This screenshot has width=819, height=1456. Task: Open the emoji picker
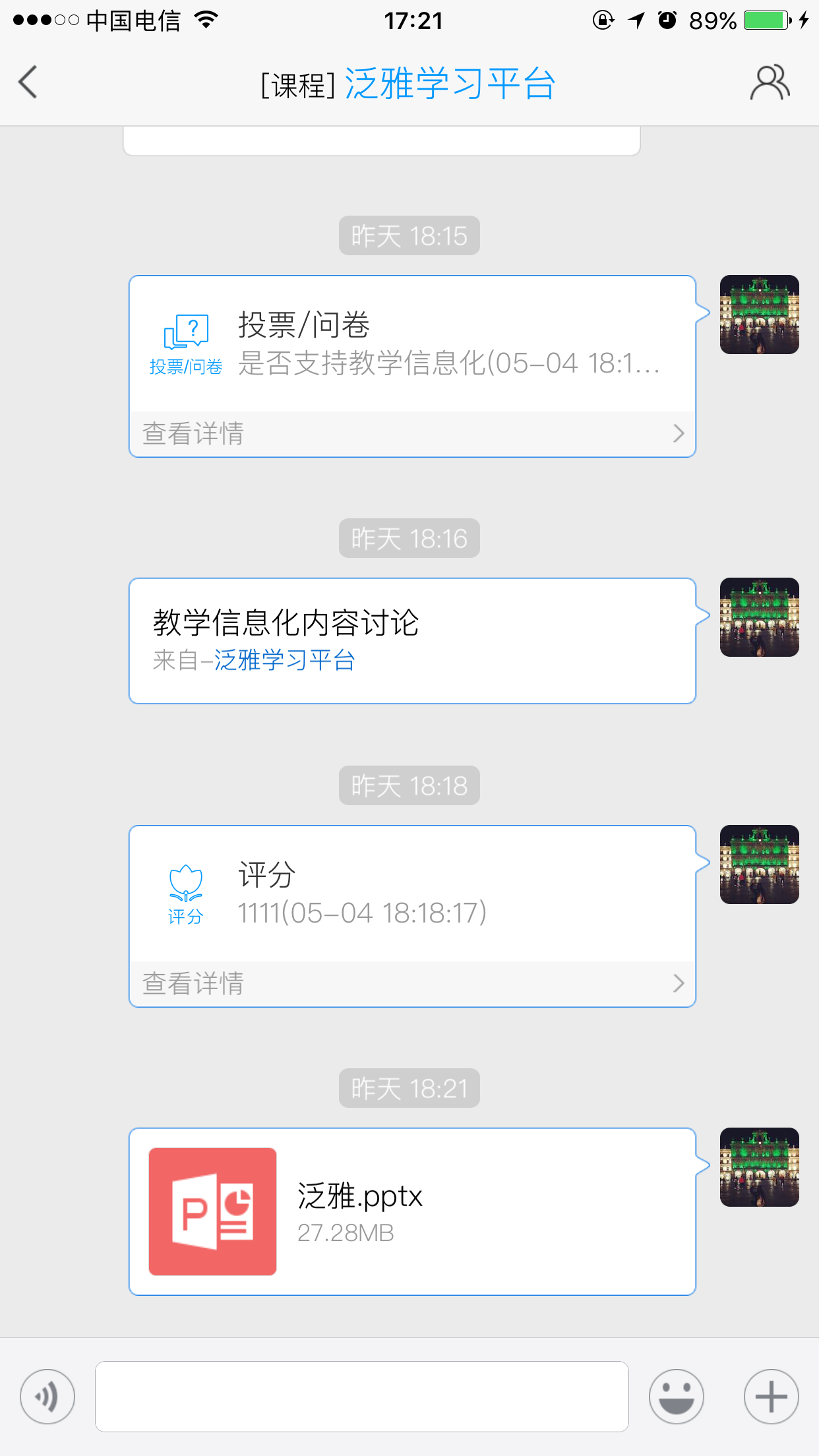pyautogui.click(x=676, y=1396)
